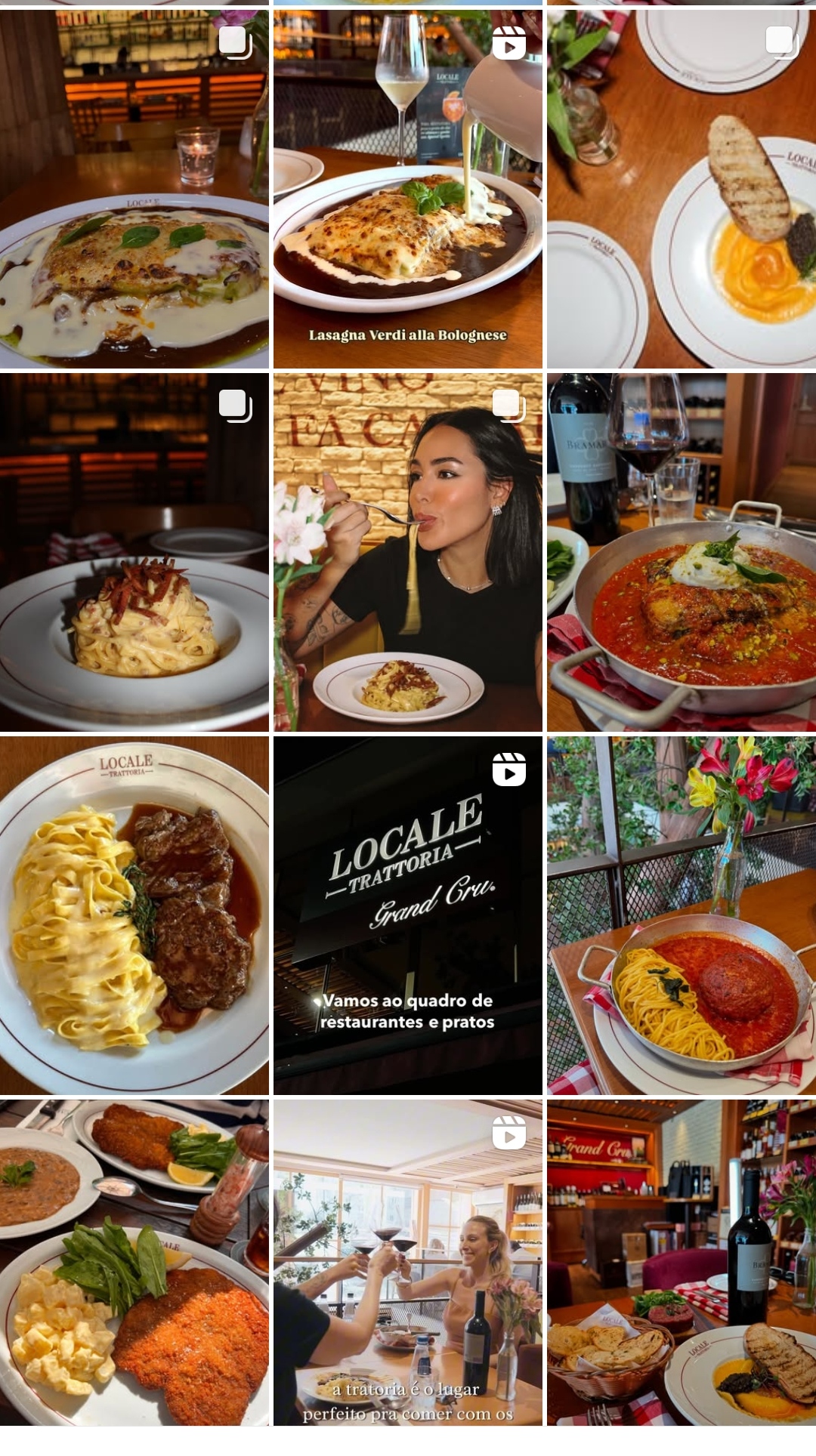The width and height of the screenshot is (816, 1456).
Task: Play the reel of women toasting wine glasses
Action: click(408, 1263)
